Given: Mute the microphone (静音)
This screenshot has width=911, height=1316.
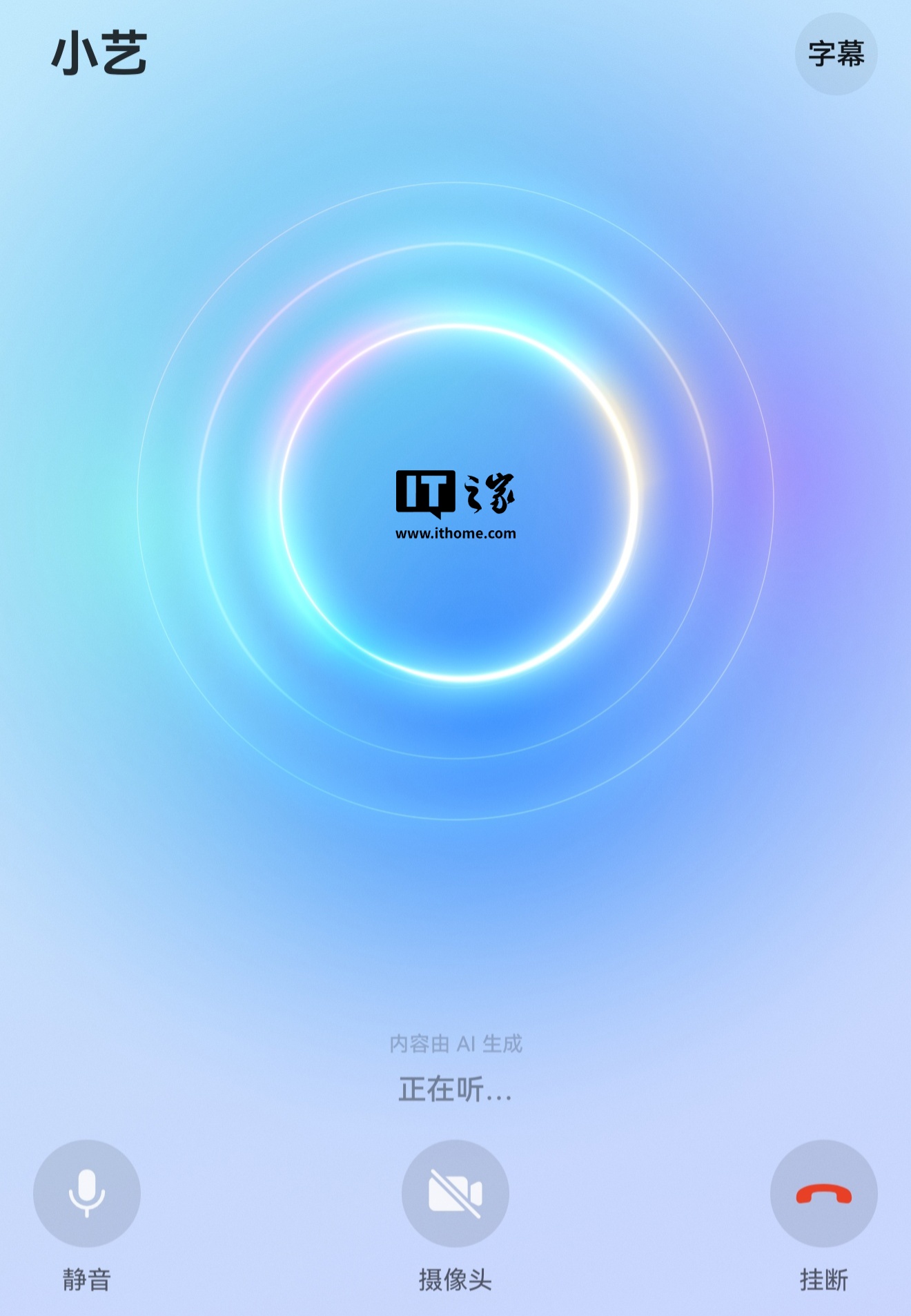Looking at the screenshot, I should click(87, 1193).
